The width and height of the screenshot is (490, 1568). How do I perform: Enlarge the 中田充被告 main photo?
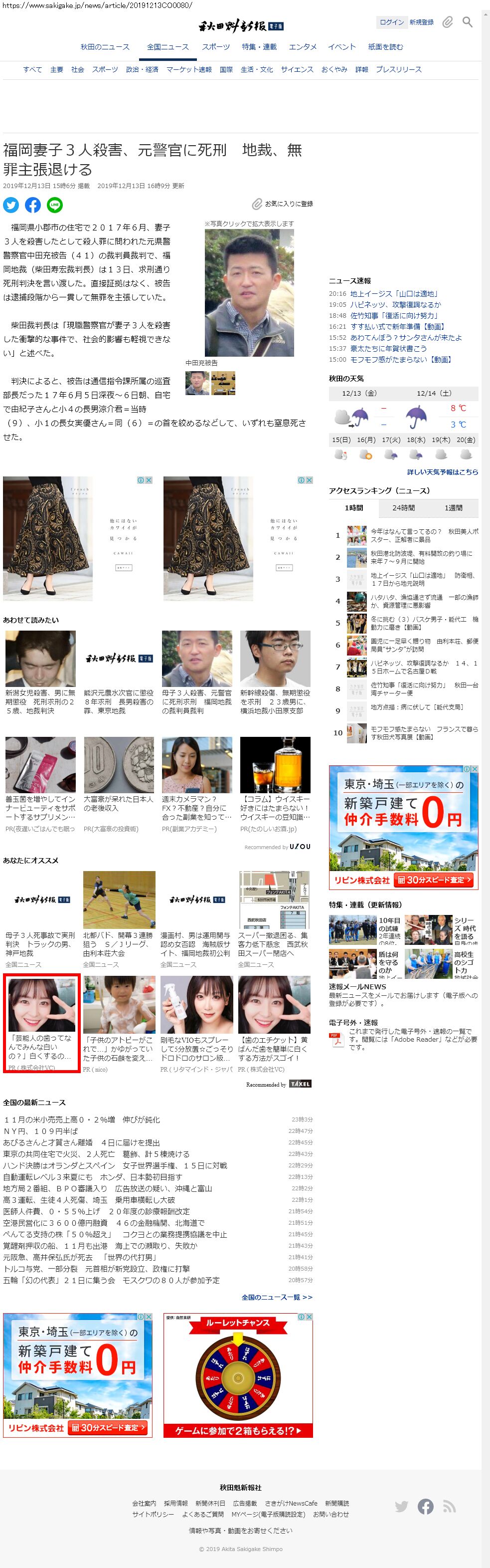tap(249, 293)
